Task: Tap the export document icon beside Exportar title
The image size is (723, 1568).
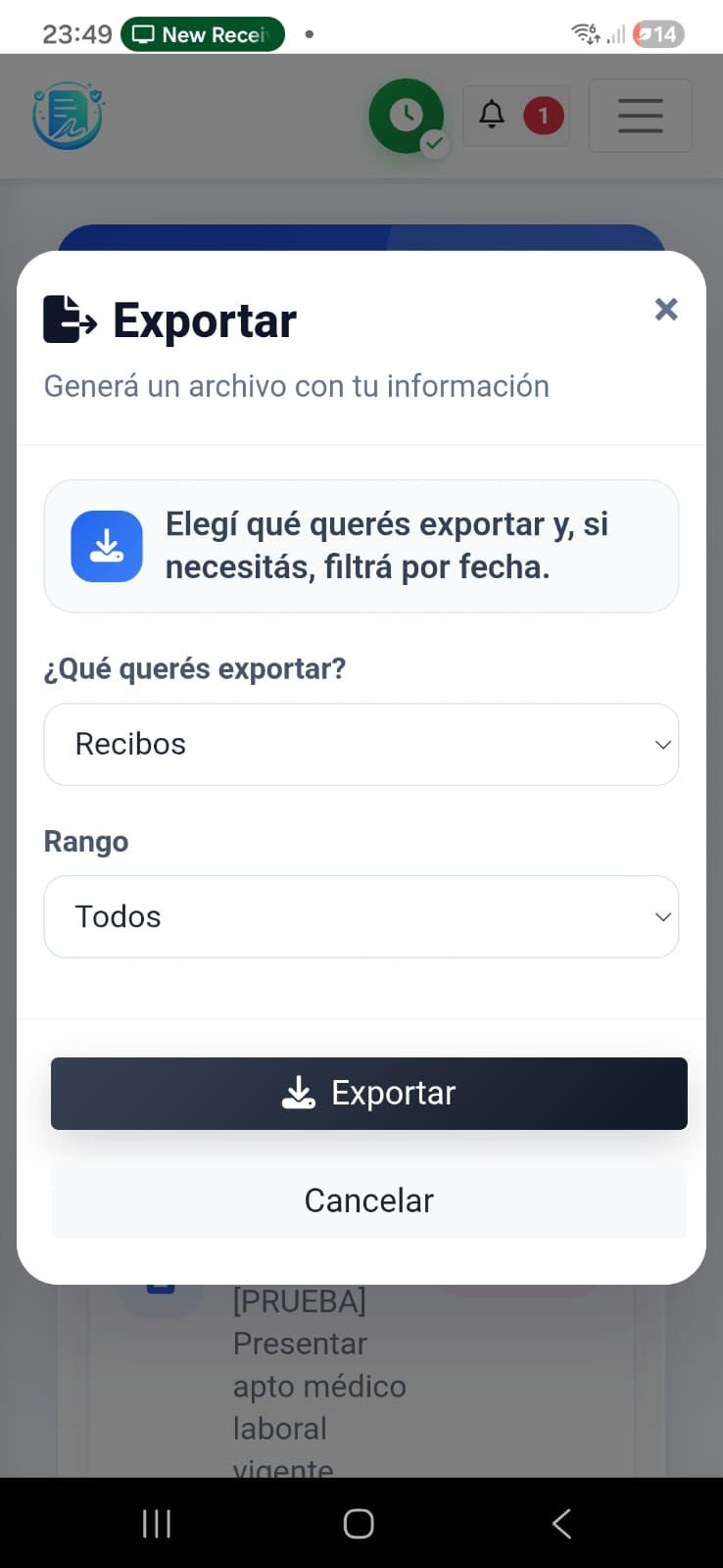Action: point(67,318)
